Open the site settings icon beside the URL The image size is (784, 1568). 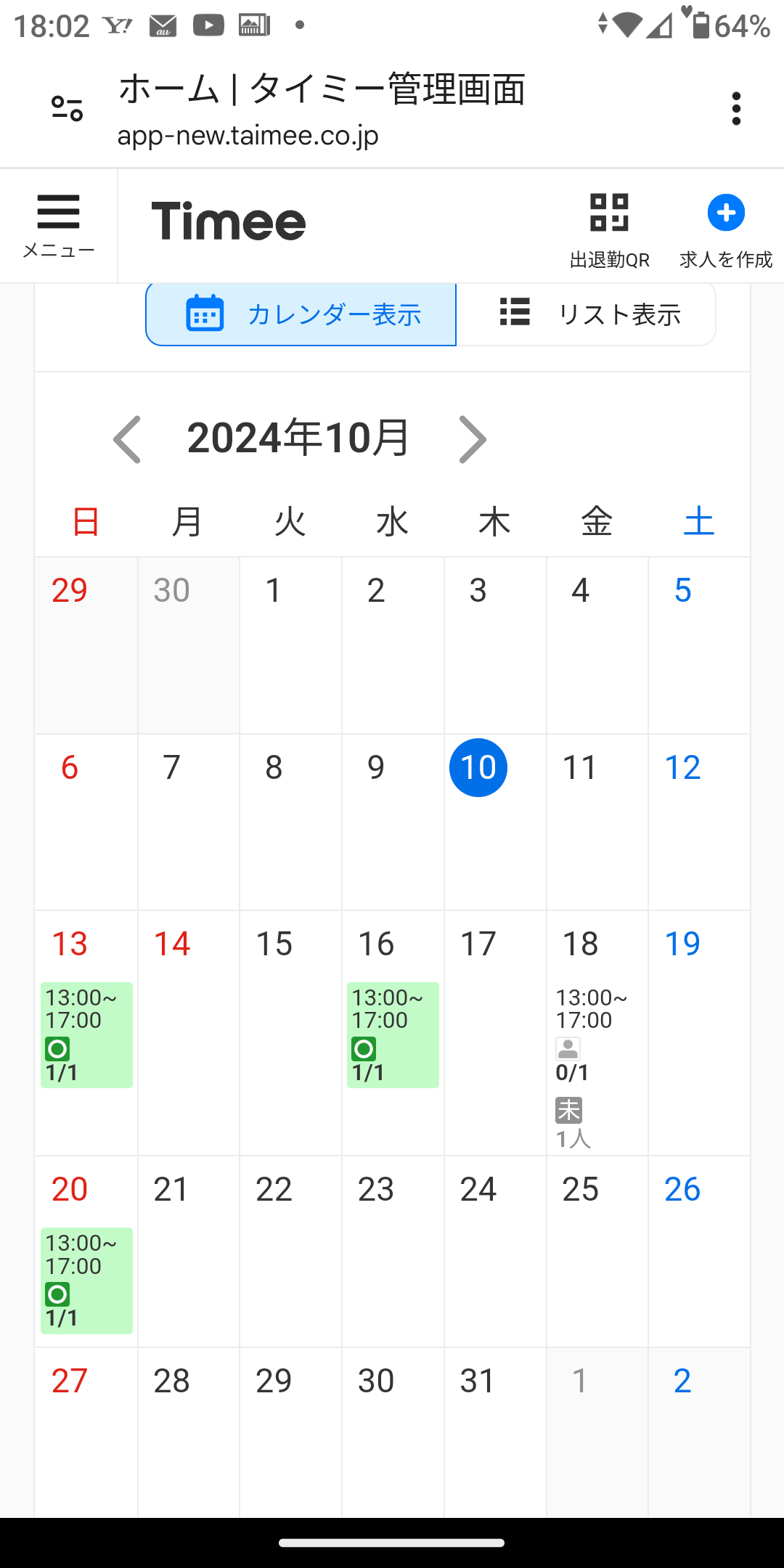pyautogui.click(x=67, y=109)
